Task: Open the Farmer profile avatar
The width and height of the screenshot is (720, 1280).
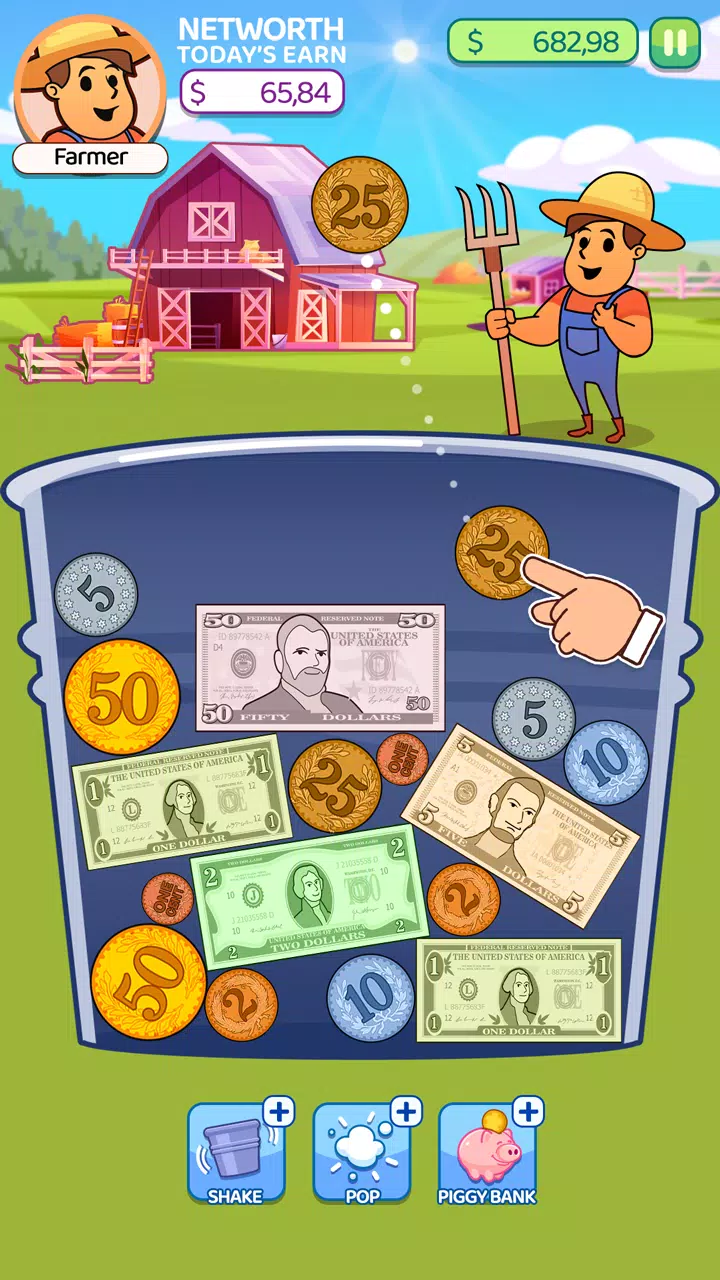Action: pyautogui.click(x=90, y=85)
